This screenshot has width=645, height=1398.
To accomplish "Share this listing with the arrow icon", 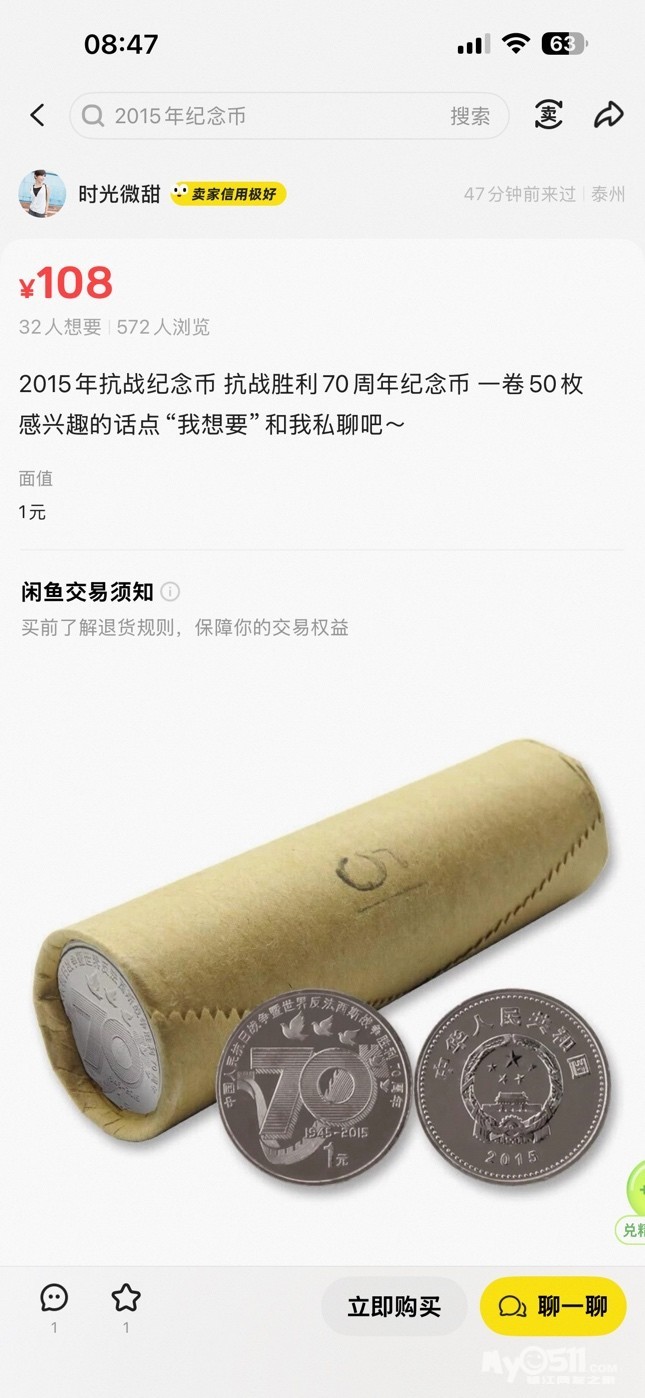I will pyautogui.click(x=609, y=115).
